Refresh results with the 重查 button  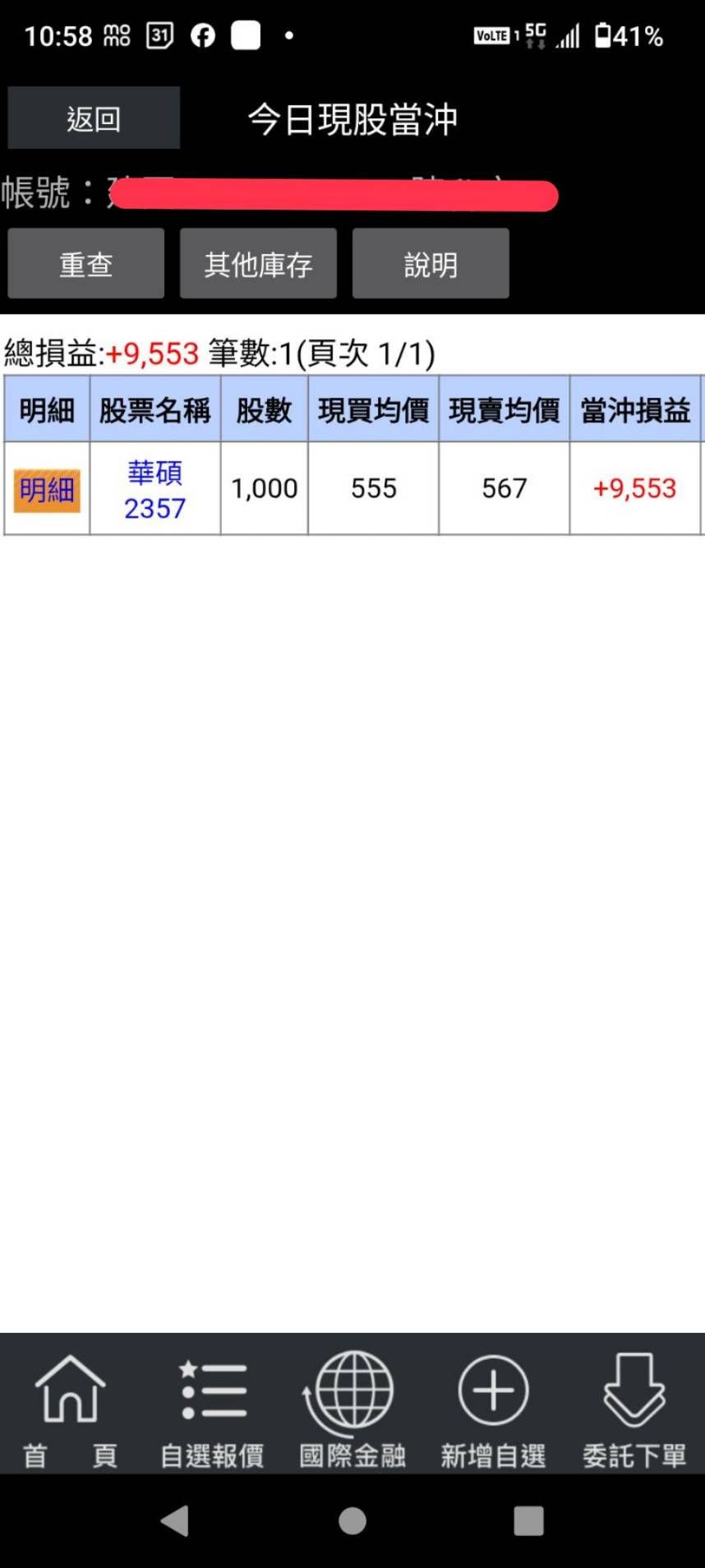pyautogui.click(x=86, y=264)
